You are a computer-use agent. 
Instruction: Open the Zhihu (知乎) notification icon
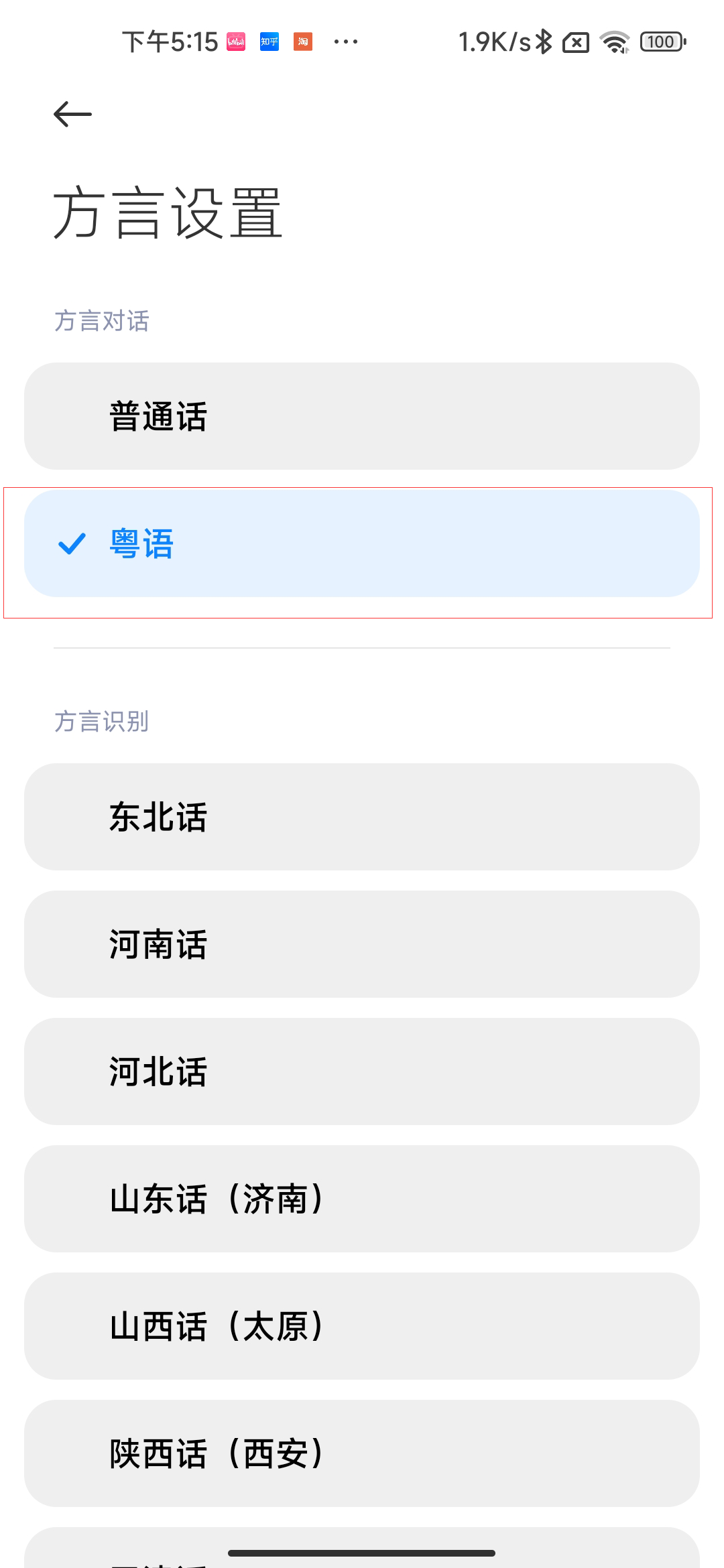click(269, 42)
